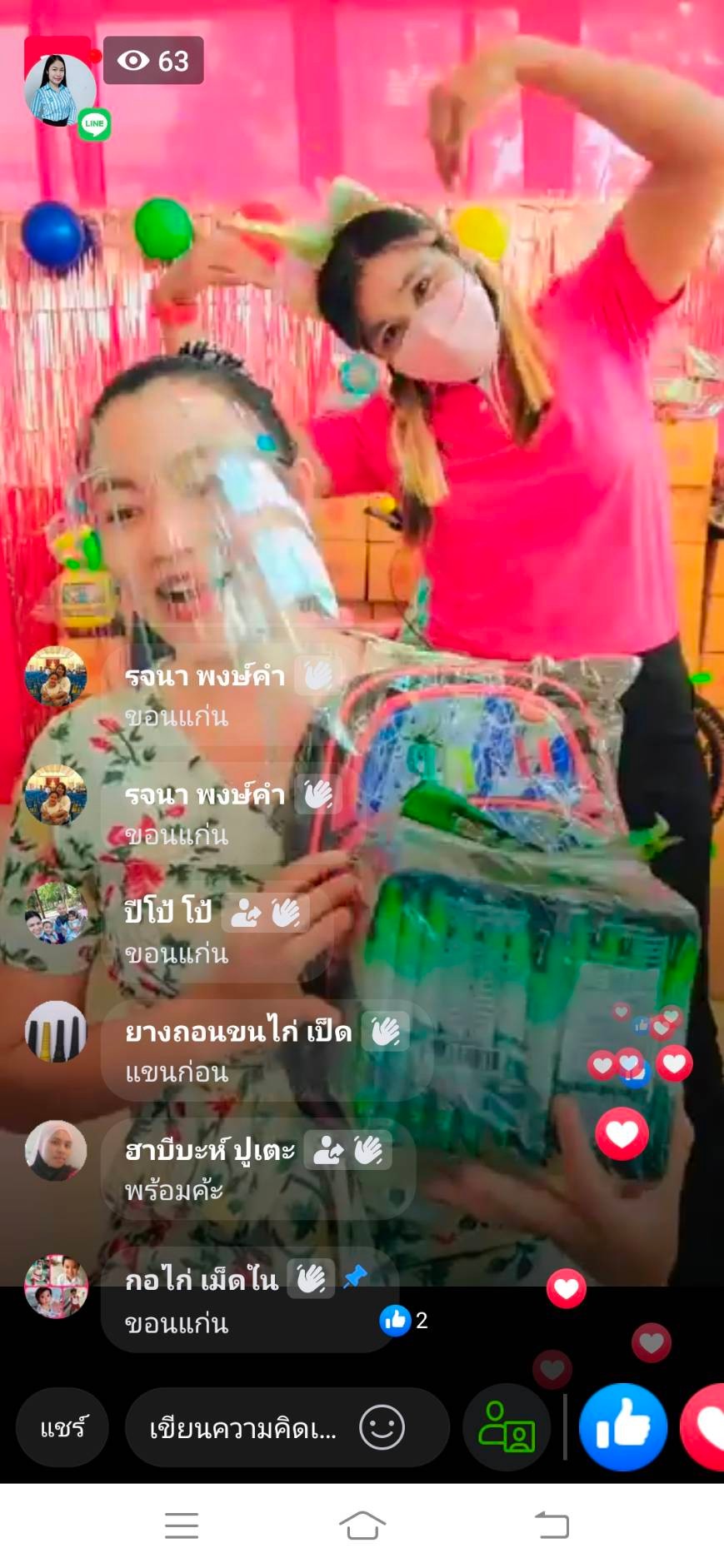Send a thumbs-up like reaction
The image size is (724, 1568).
(623, 1427)
